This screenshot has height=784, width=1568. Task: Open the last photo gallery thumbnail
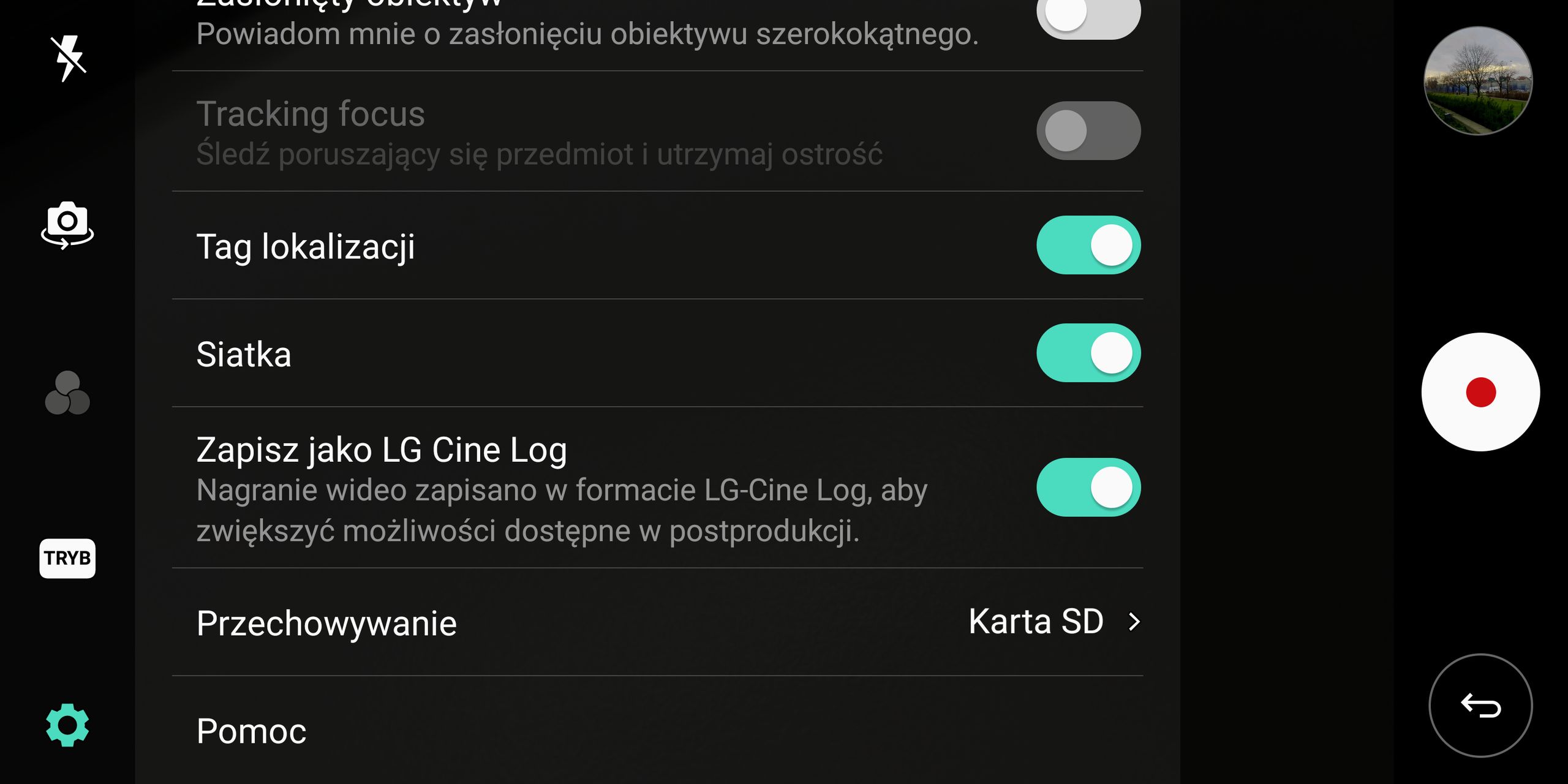1478,81
